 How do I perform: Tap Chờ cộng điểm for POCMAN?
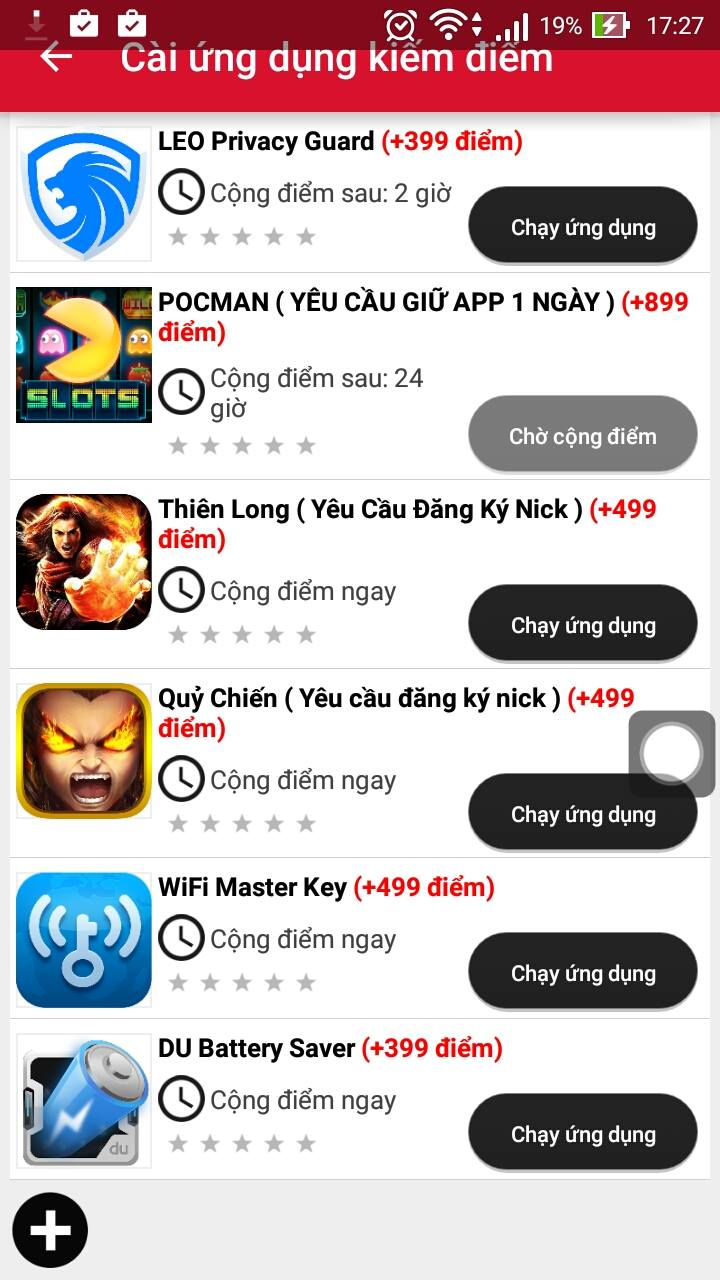click(582, 436)
